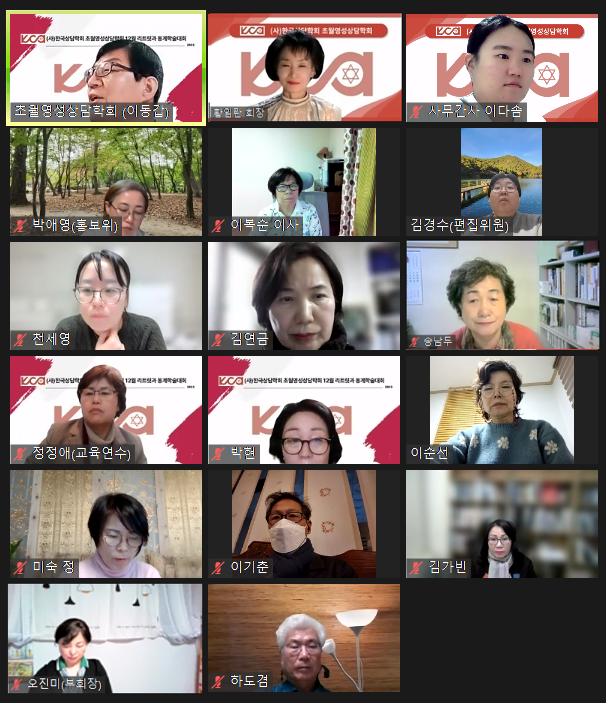
Task: Tap the 송남두 video tile
Action: 501,295
